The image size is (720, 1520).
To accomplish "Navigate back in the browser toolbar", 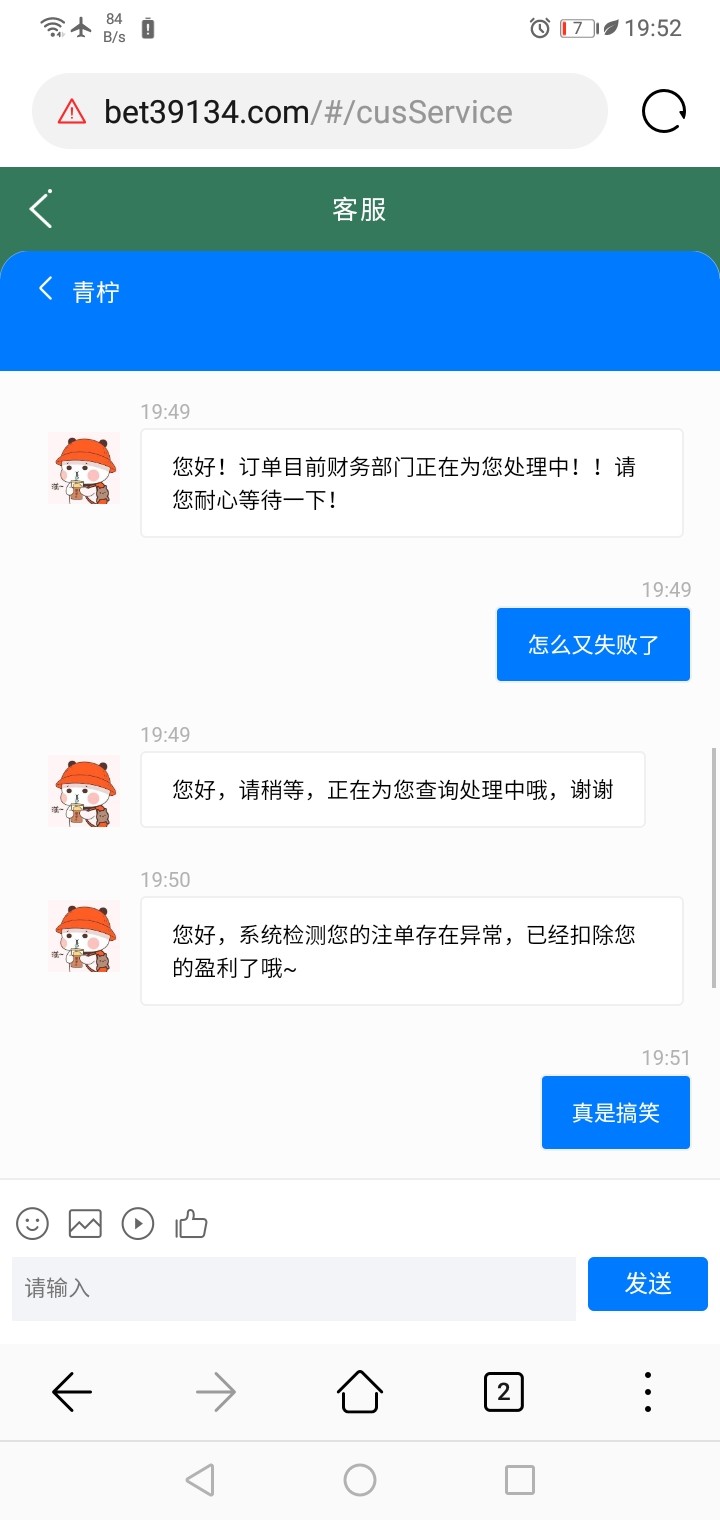I will [72, 1391].
